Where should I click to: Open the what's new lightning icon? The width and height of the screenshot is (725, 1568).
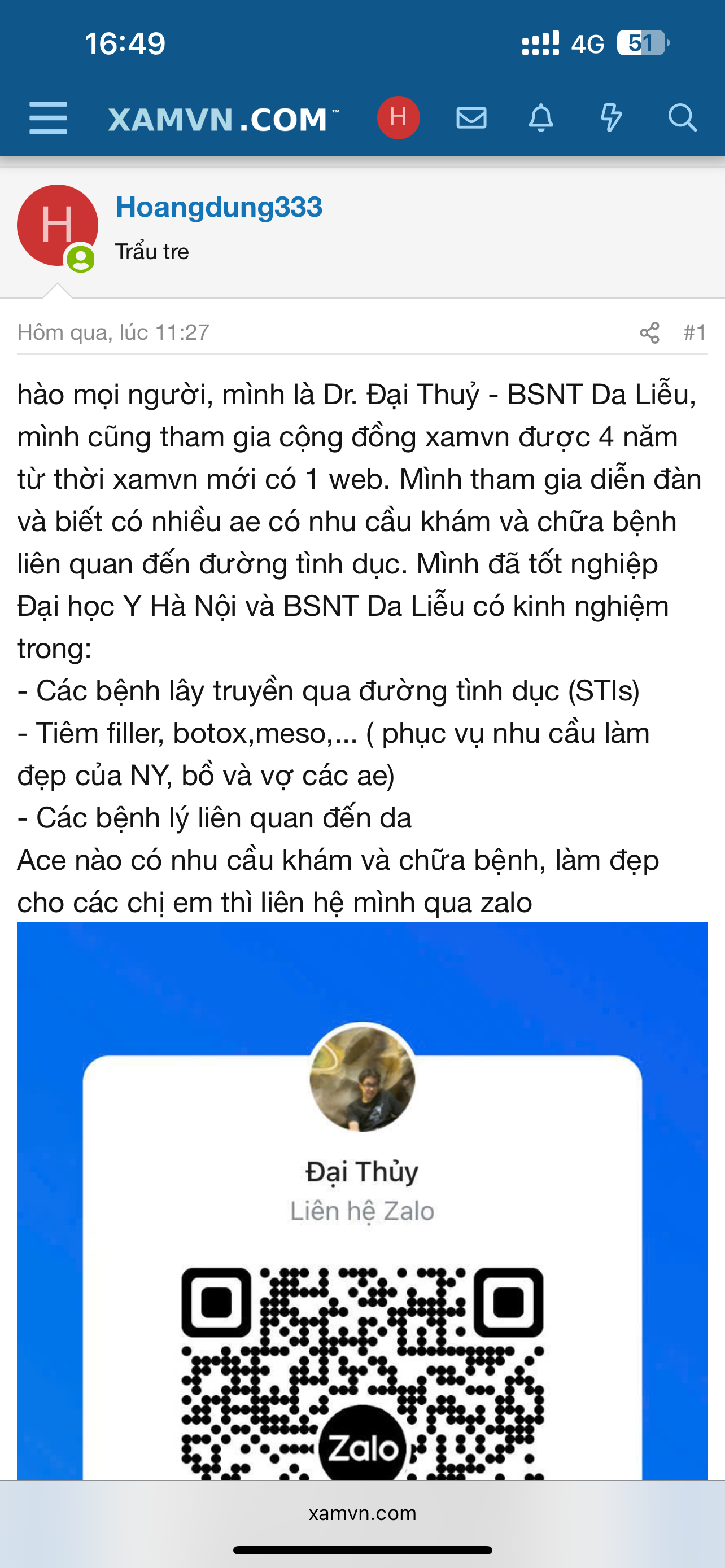(611, 117)
